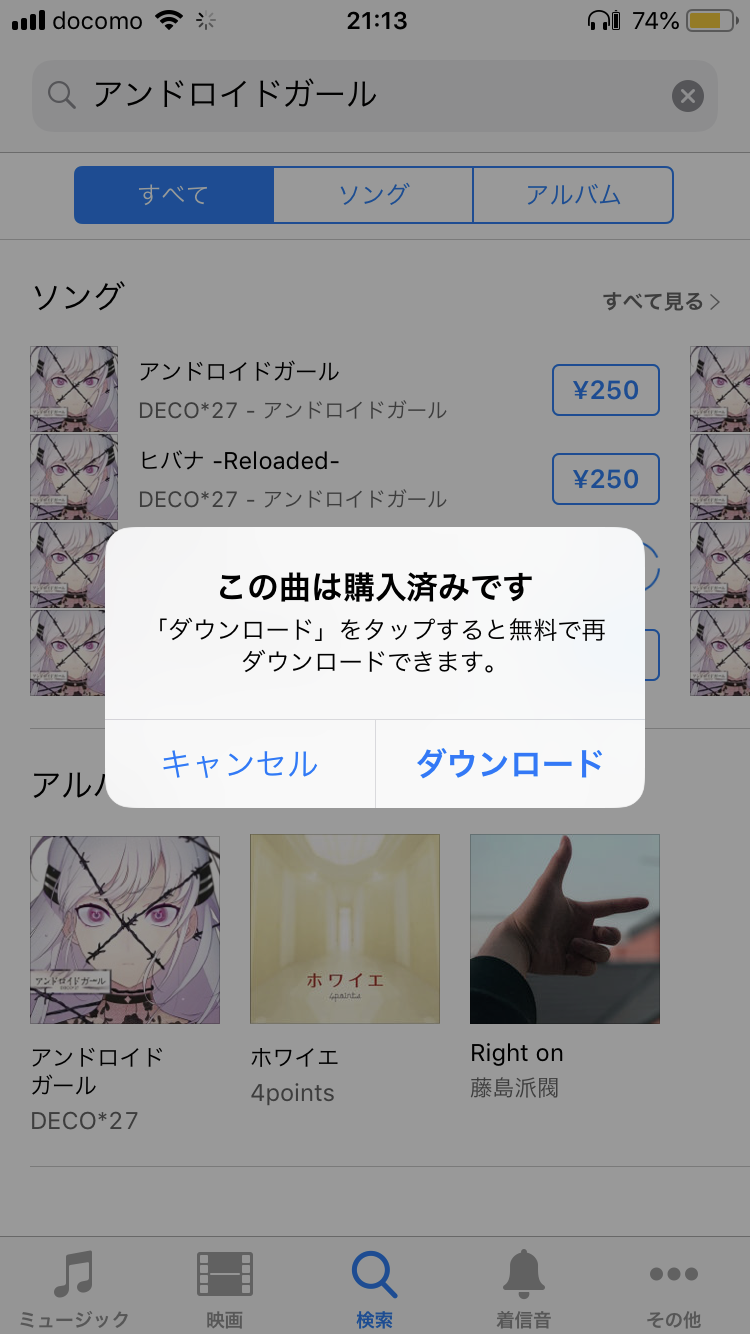Open the 着信音 ringtones tab
This screenshot has height=1334, width=750.
(524, 1288)
